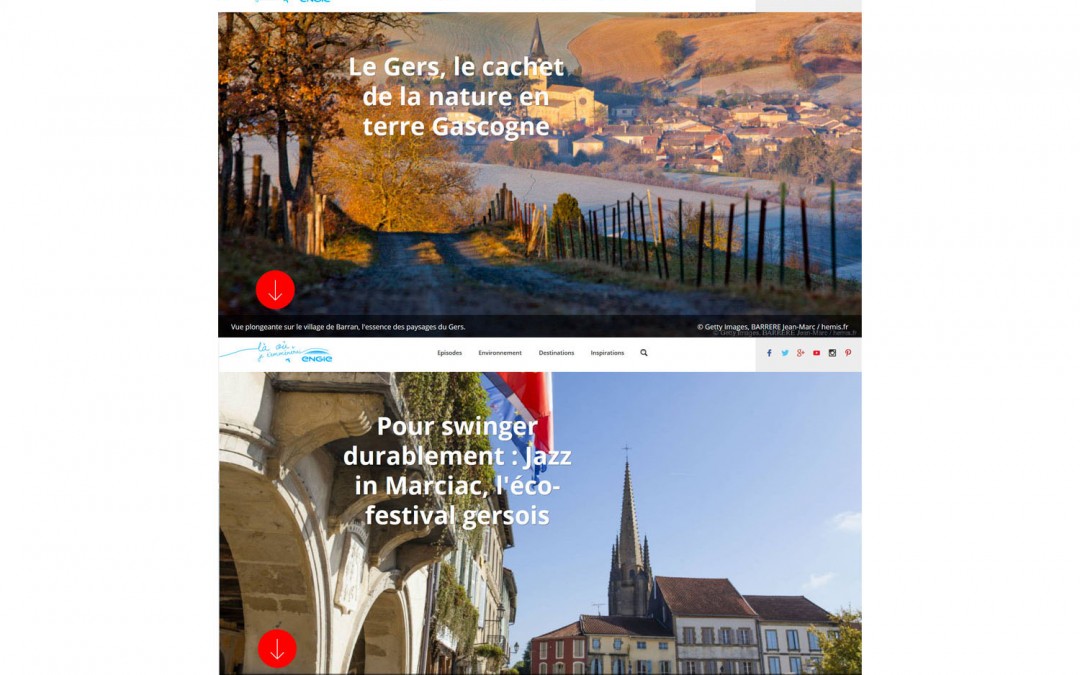Open the Instagram icon
This screenshot has width=1080, height=675.
[832, 353]
